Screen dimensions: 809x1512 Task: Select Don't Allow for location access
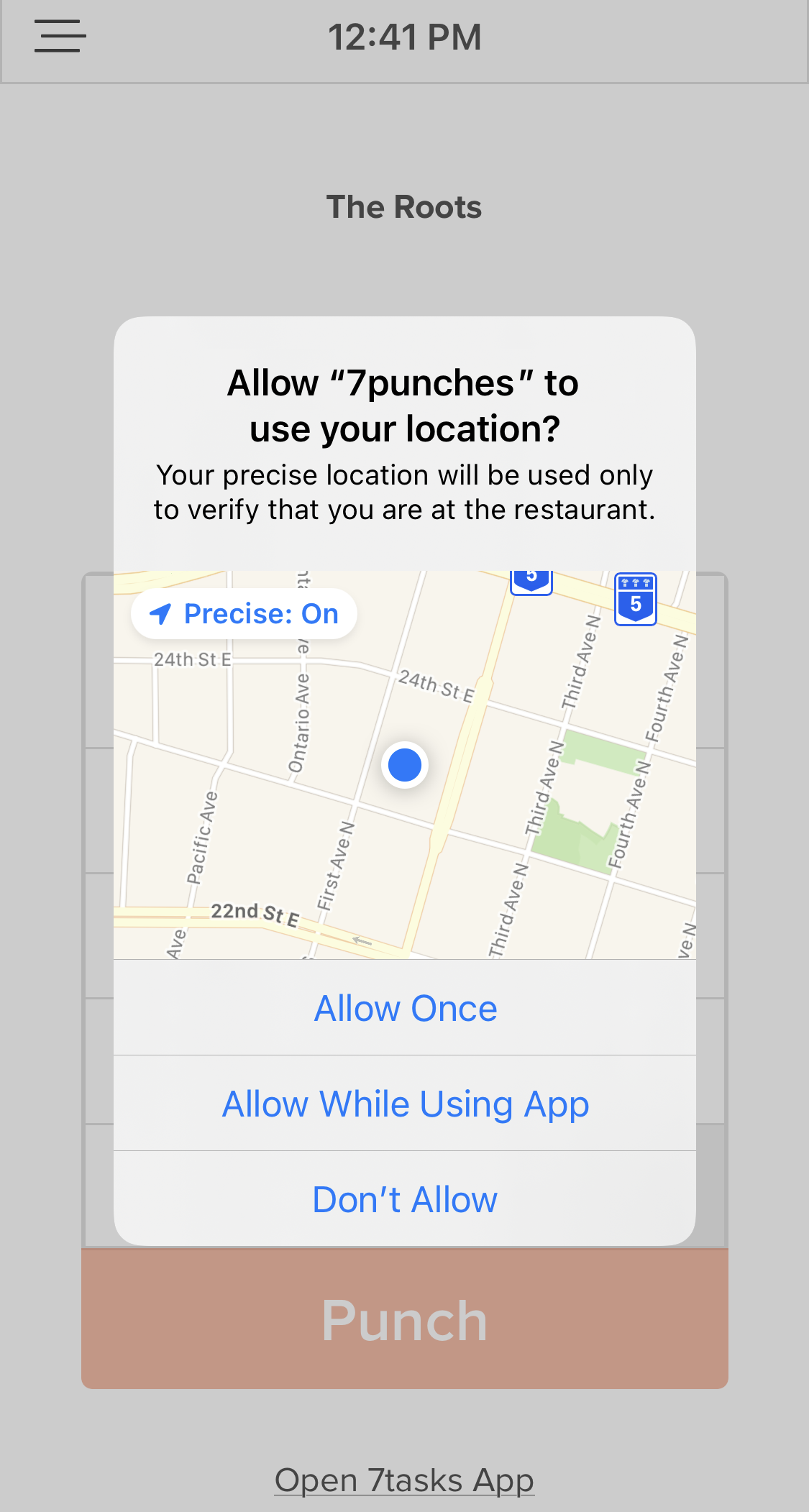405,1199
